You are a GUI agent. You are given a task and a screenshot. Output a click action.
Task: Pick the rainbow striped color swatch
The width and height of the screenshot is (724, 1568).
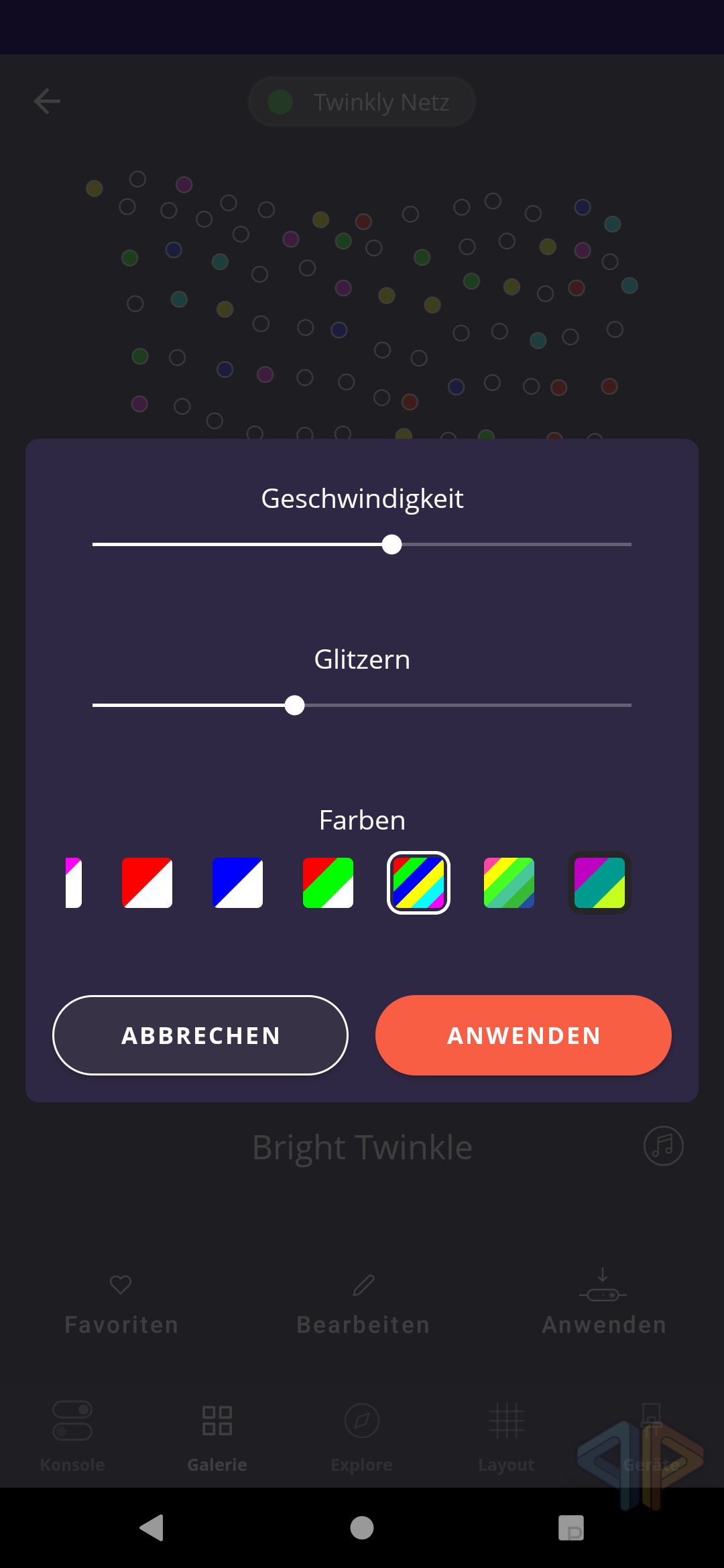click(418, 883)
